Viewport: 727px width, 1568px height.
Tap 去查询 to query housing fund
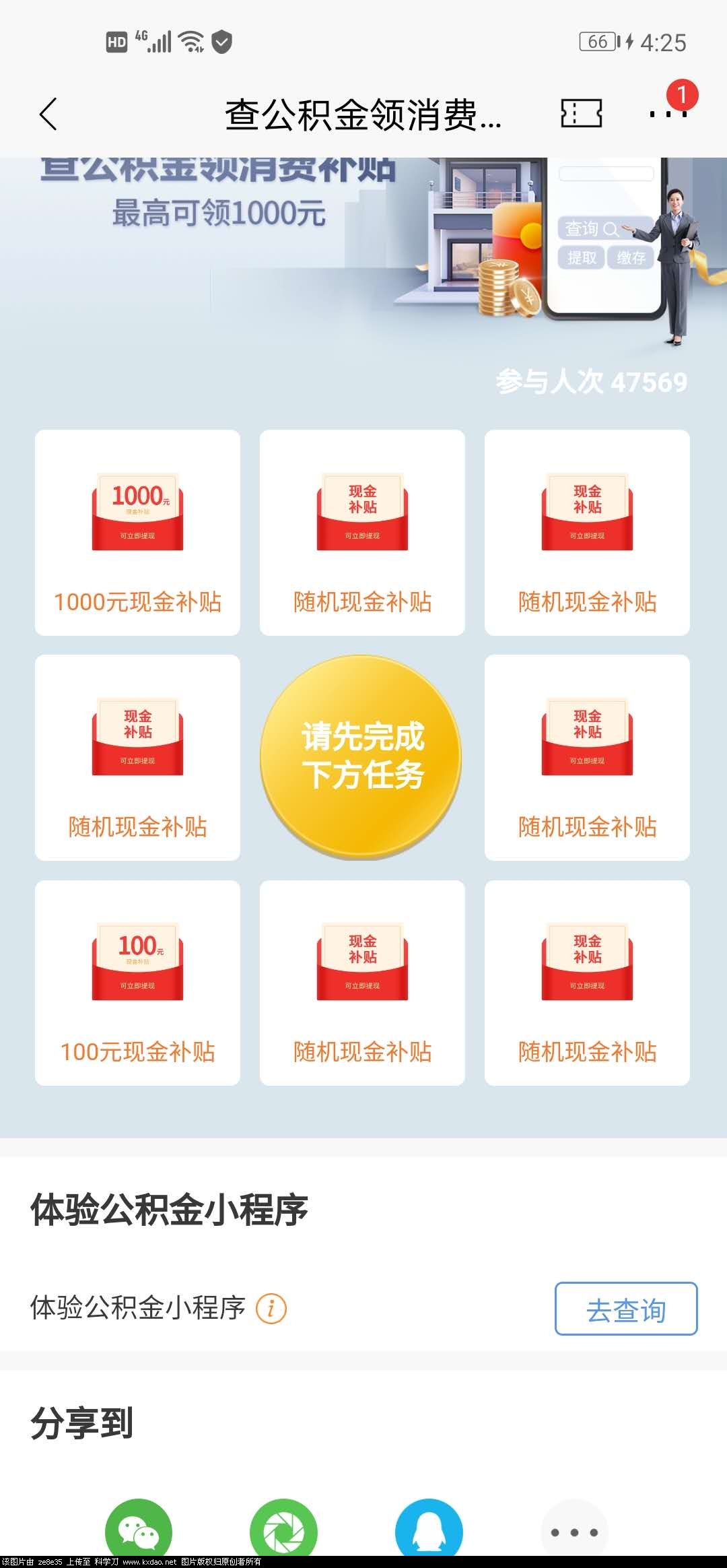625,1308
